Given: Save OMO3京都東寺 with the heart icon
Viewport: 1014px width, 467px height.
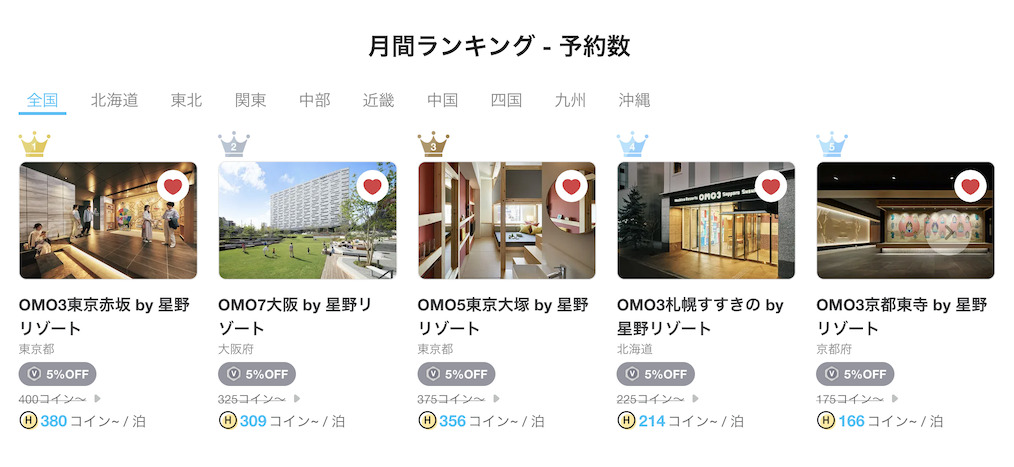Looking at the screenshot, I should coord(969,186).
